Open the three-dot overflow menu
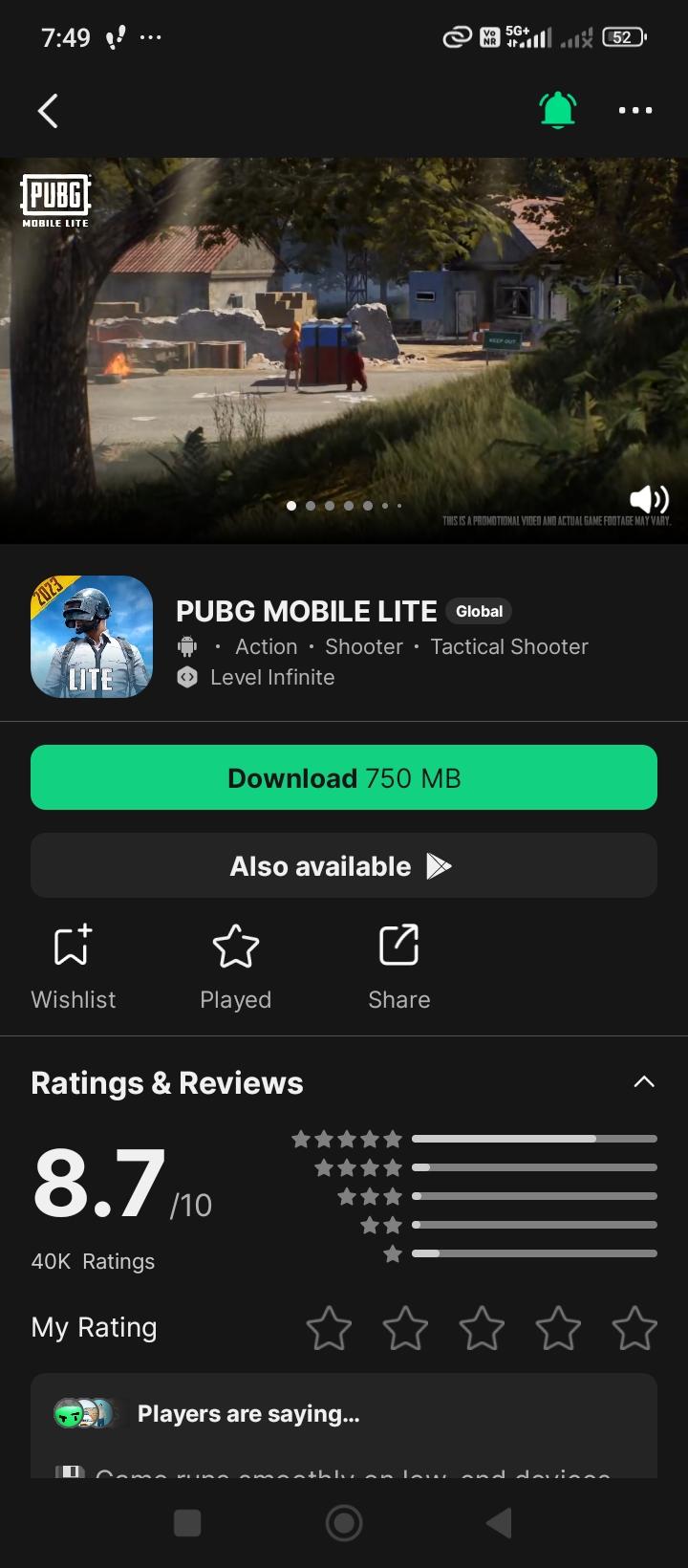 click(x=634, y=111)
